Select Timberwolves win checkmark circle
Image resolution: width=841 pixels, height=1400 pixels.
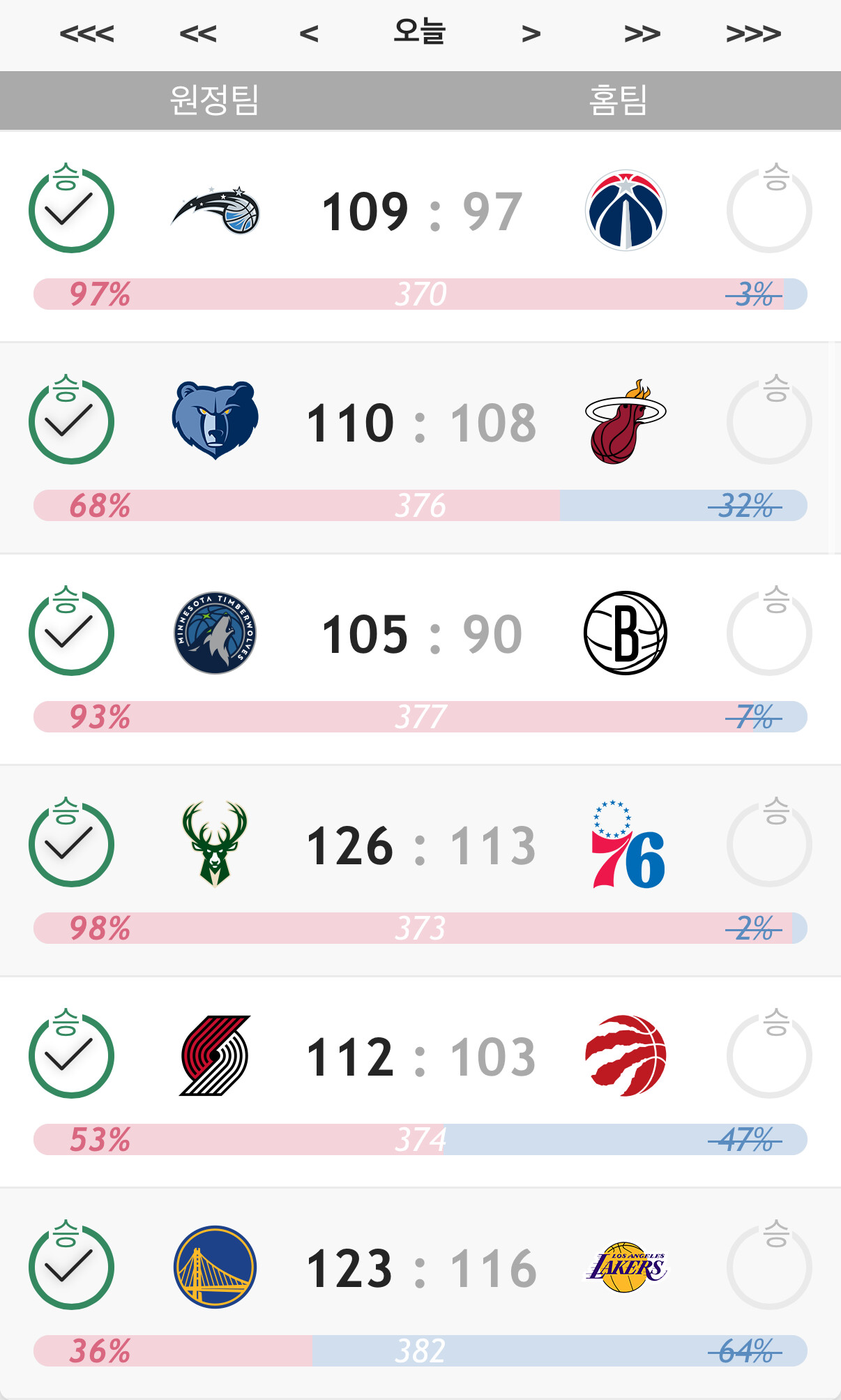71,631
